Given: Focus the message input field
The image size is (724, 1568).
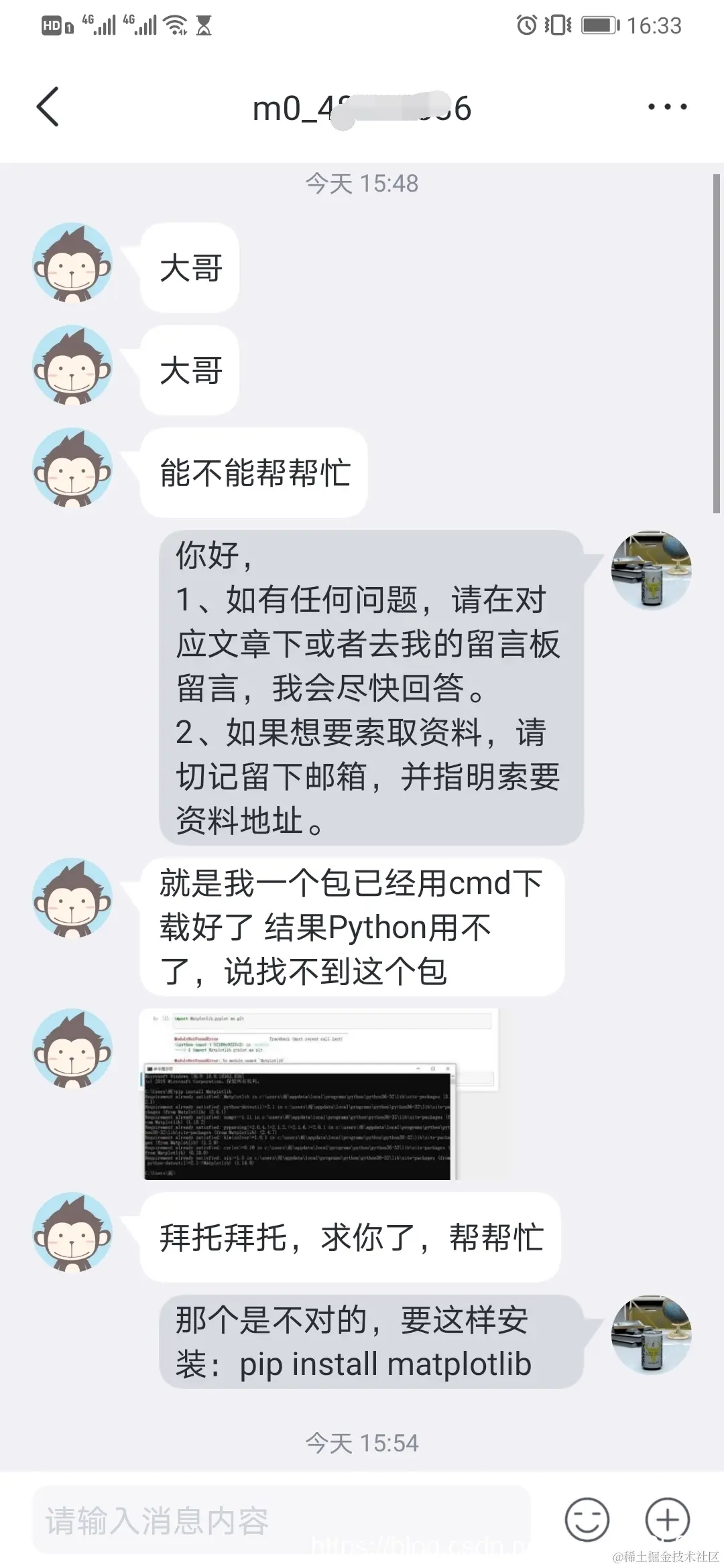Looking at the screenshot, I should click(x=282, y=1520).
